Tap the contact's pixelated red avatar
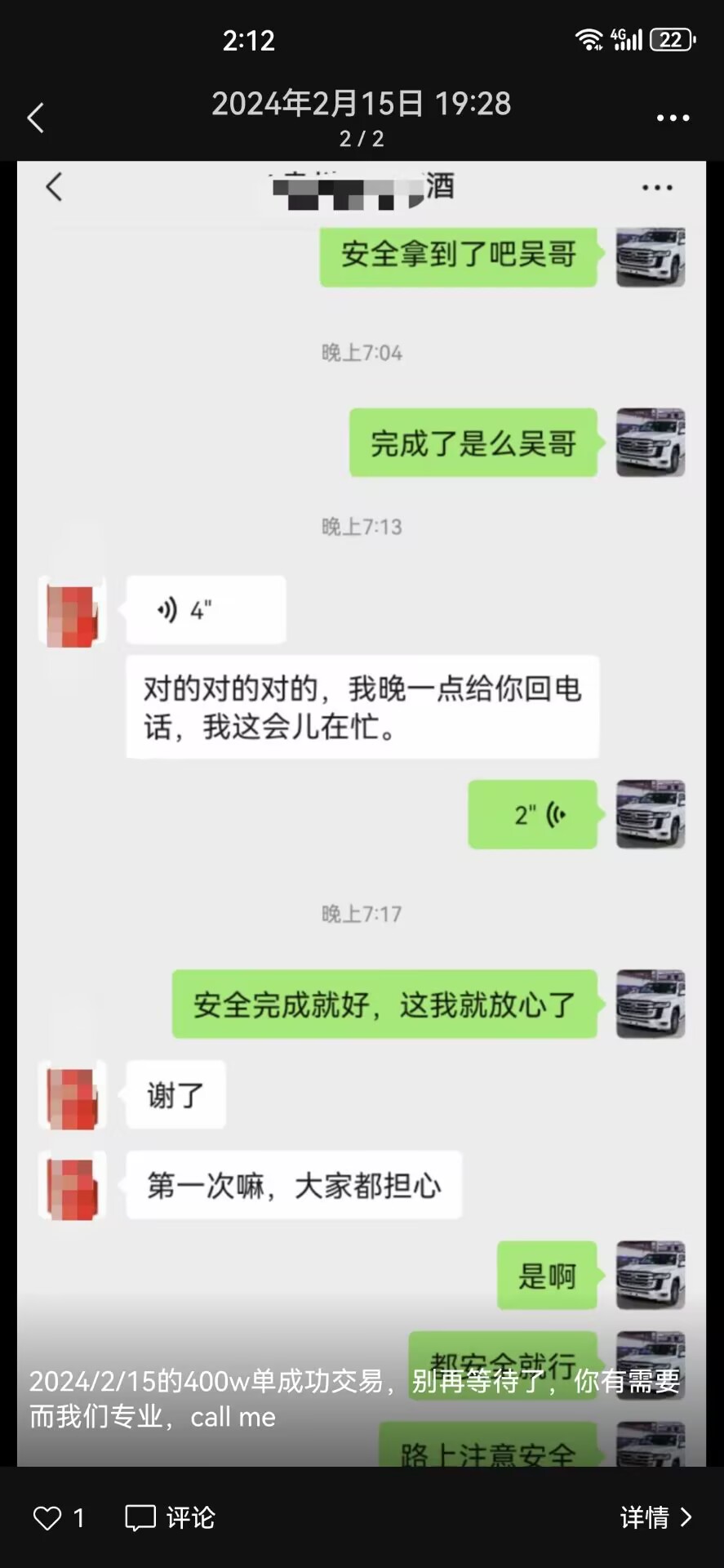This screenshot has height=1568, width=724. pos(71,609)
